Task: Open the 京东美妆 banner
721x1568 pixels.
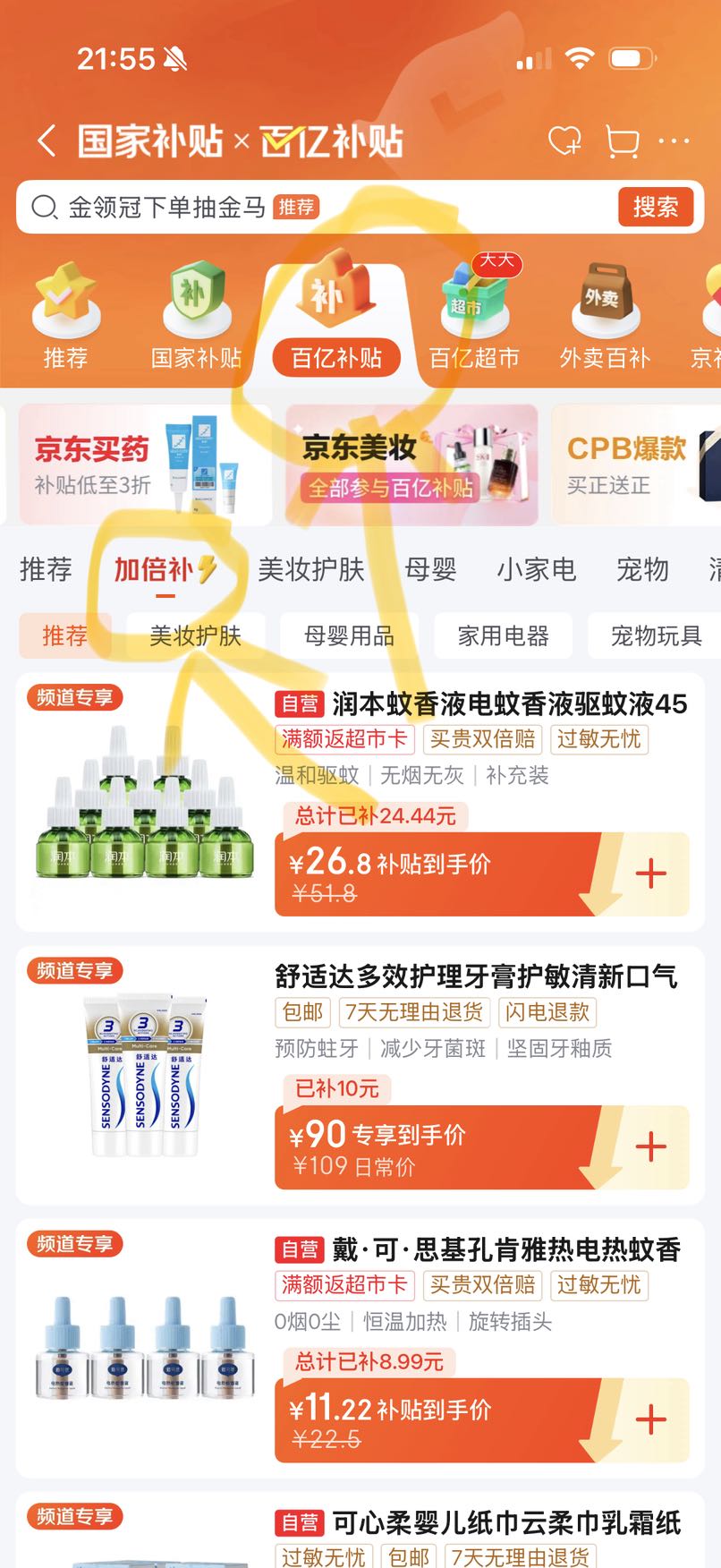Action: pyautogui.click(x=411, y=464)
